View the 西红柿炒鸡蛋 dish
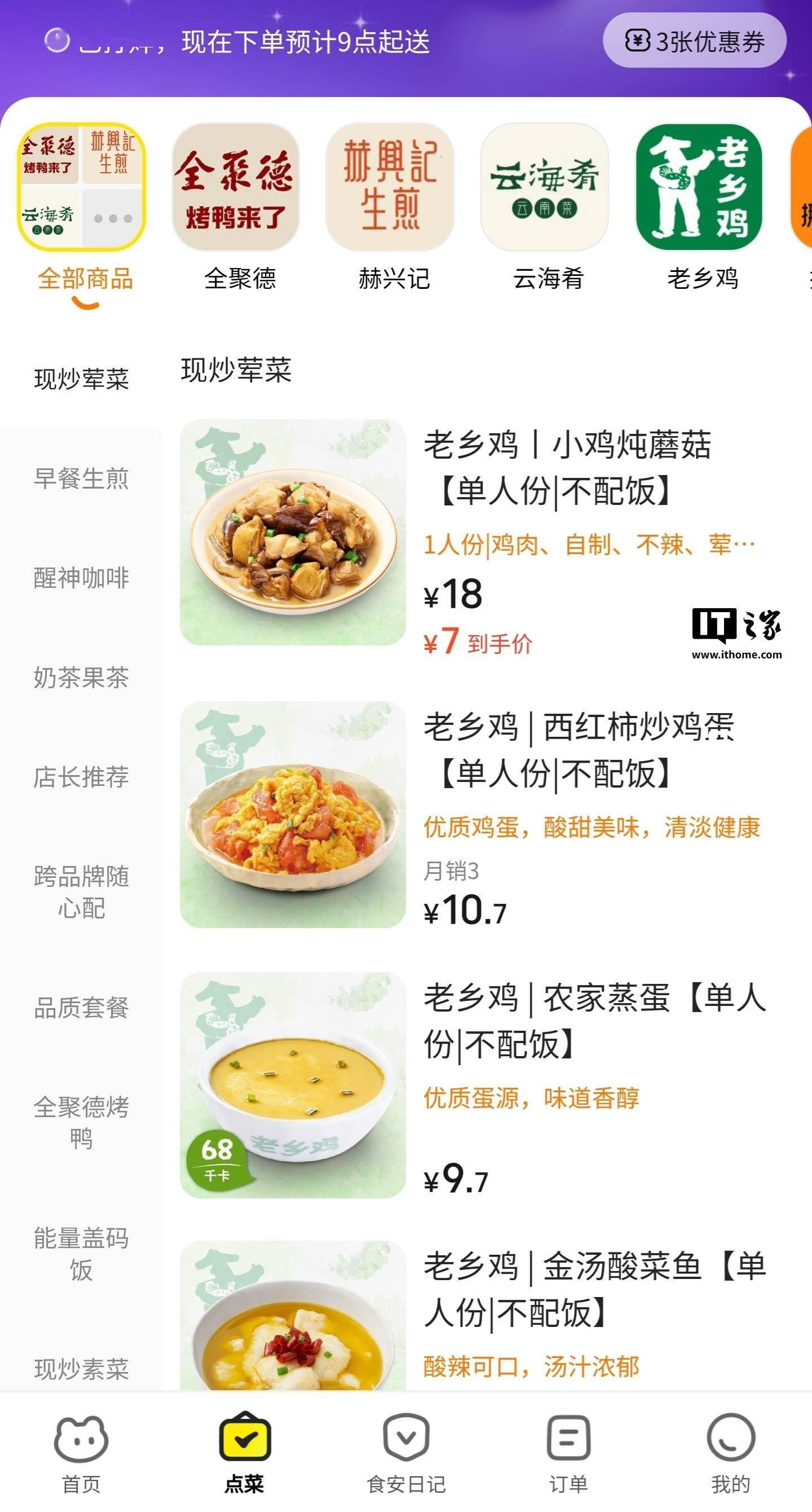Screen dimensions: 812x1512 point(481,815)
